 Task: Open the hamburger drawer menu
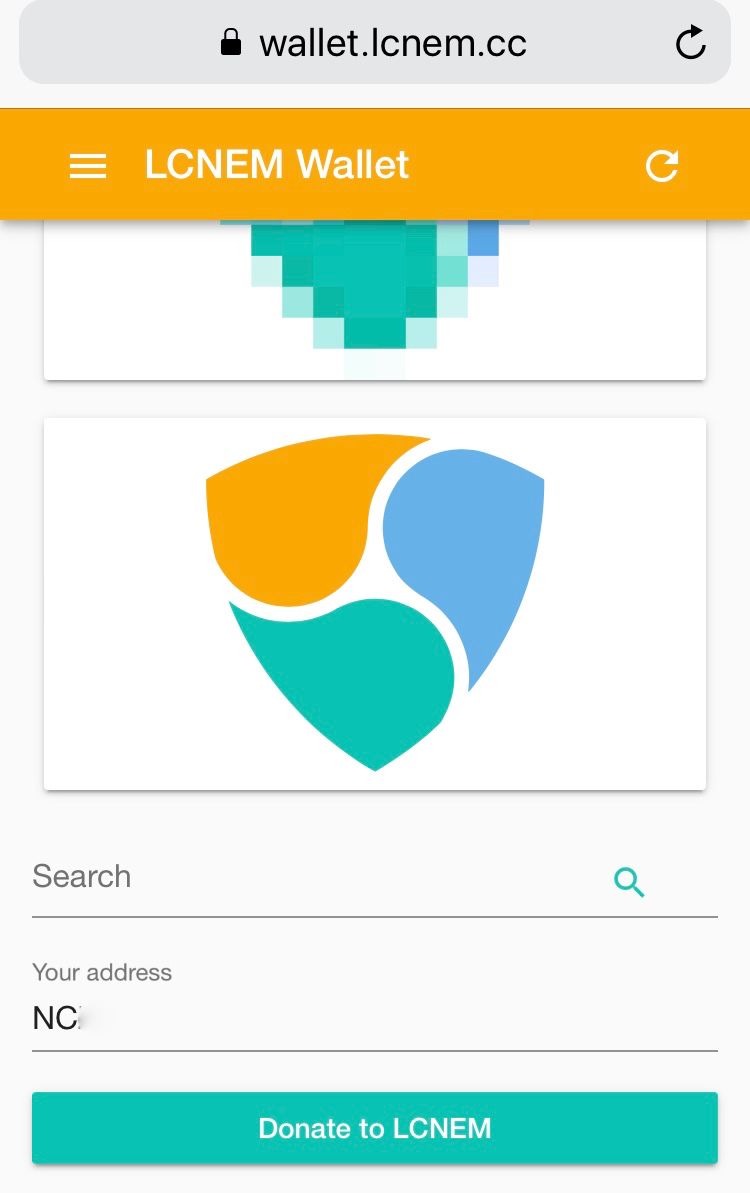click(88, 166)
